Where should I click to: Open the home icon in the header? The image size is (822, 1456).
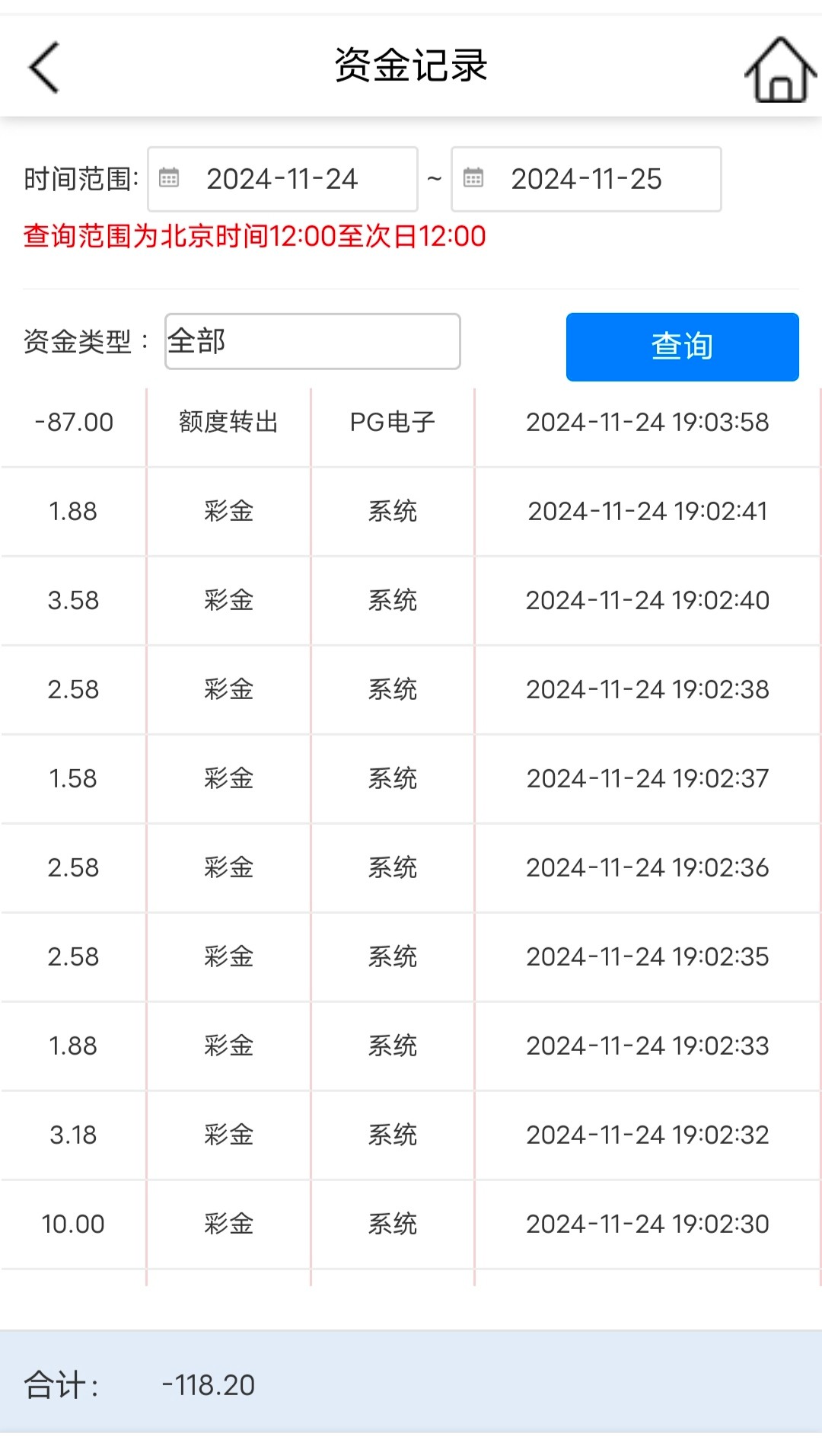coord(780,69)
